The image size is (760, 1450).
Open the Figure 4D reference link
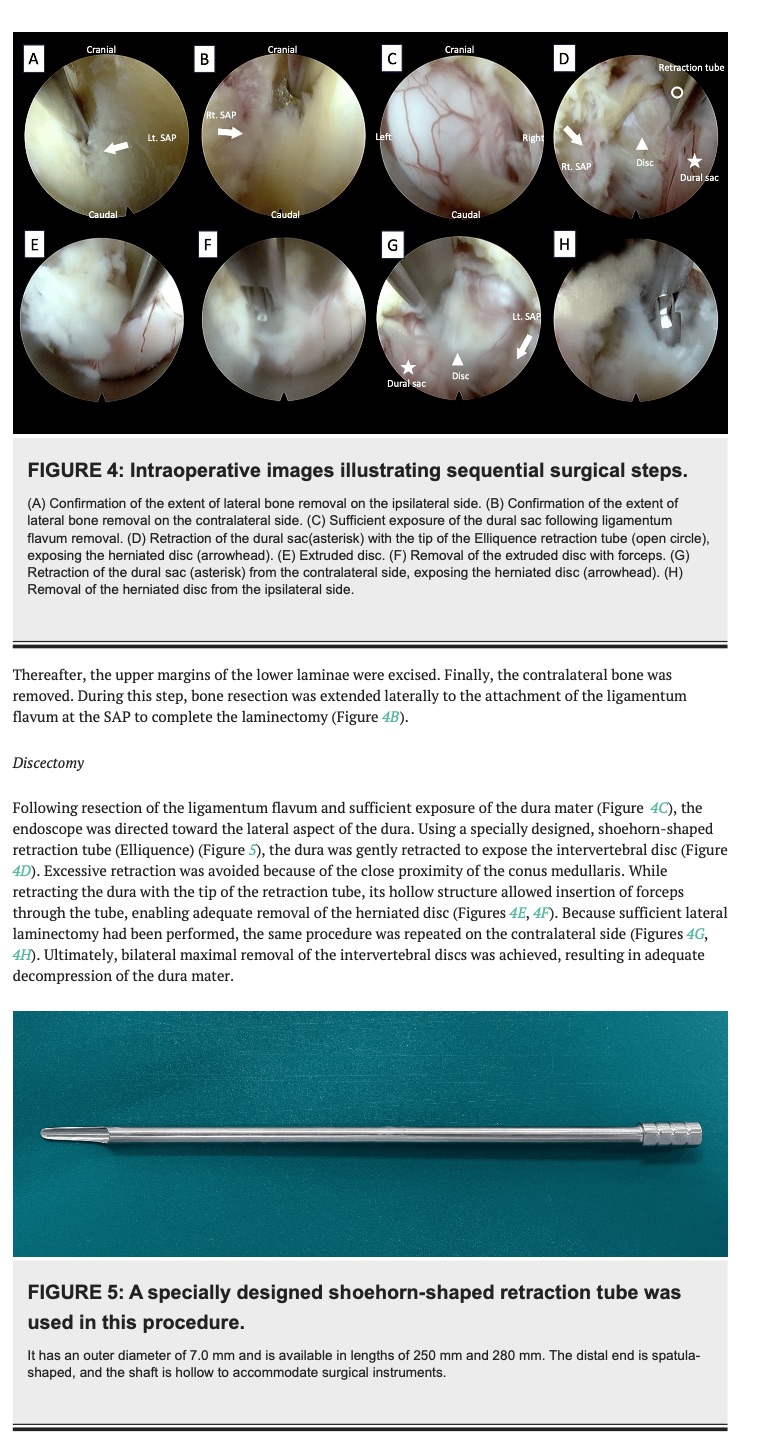coord(22,869)
